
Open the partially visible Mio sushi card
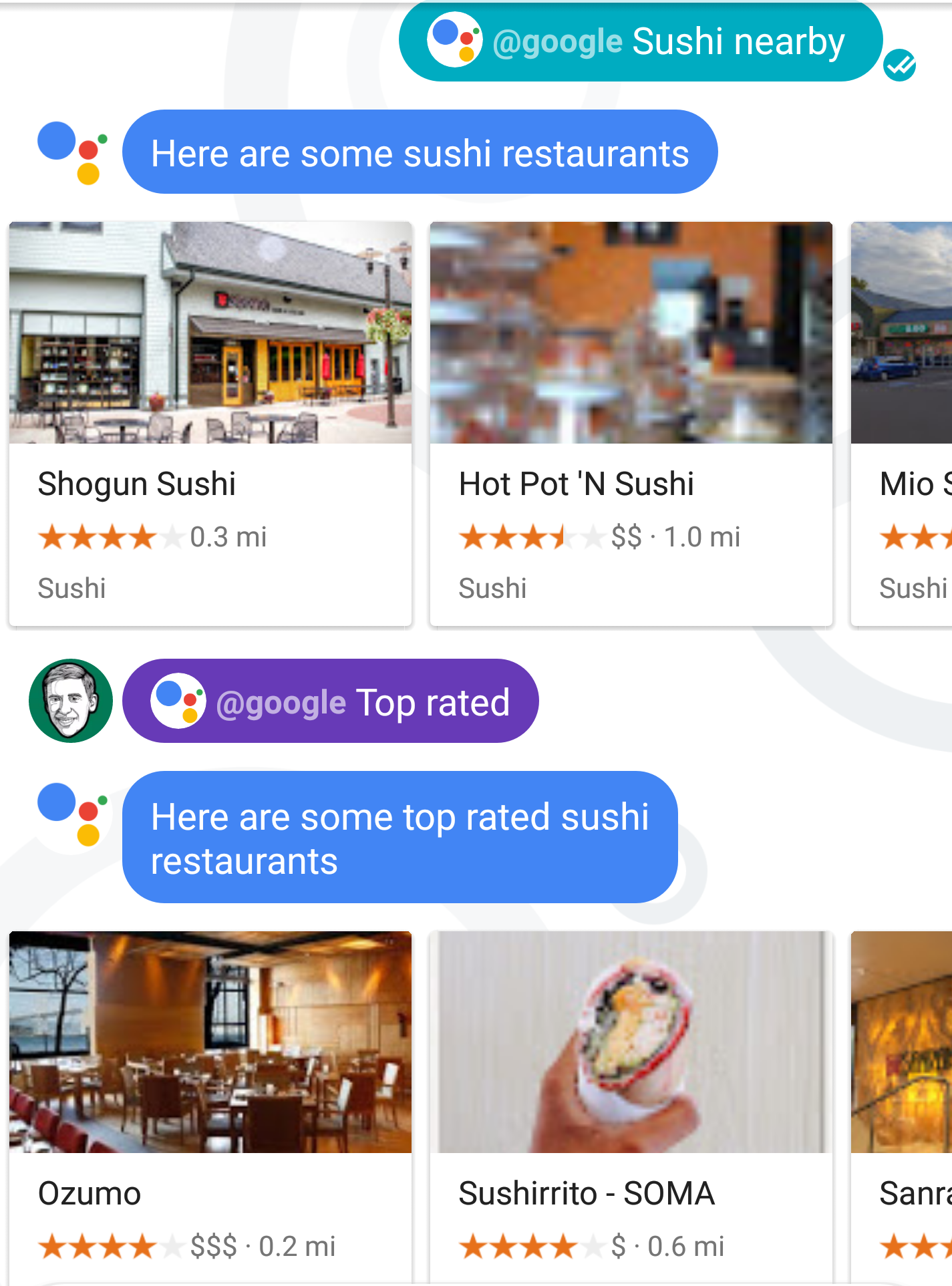point(902,424)
